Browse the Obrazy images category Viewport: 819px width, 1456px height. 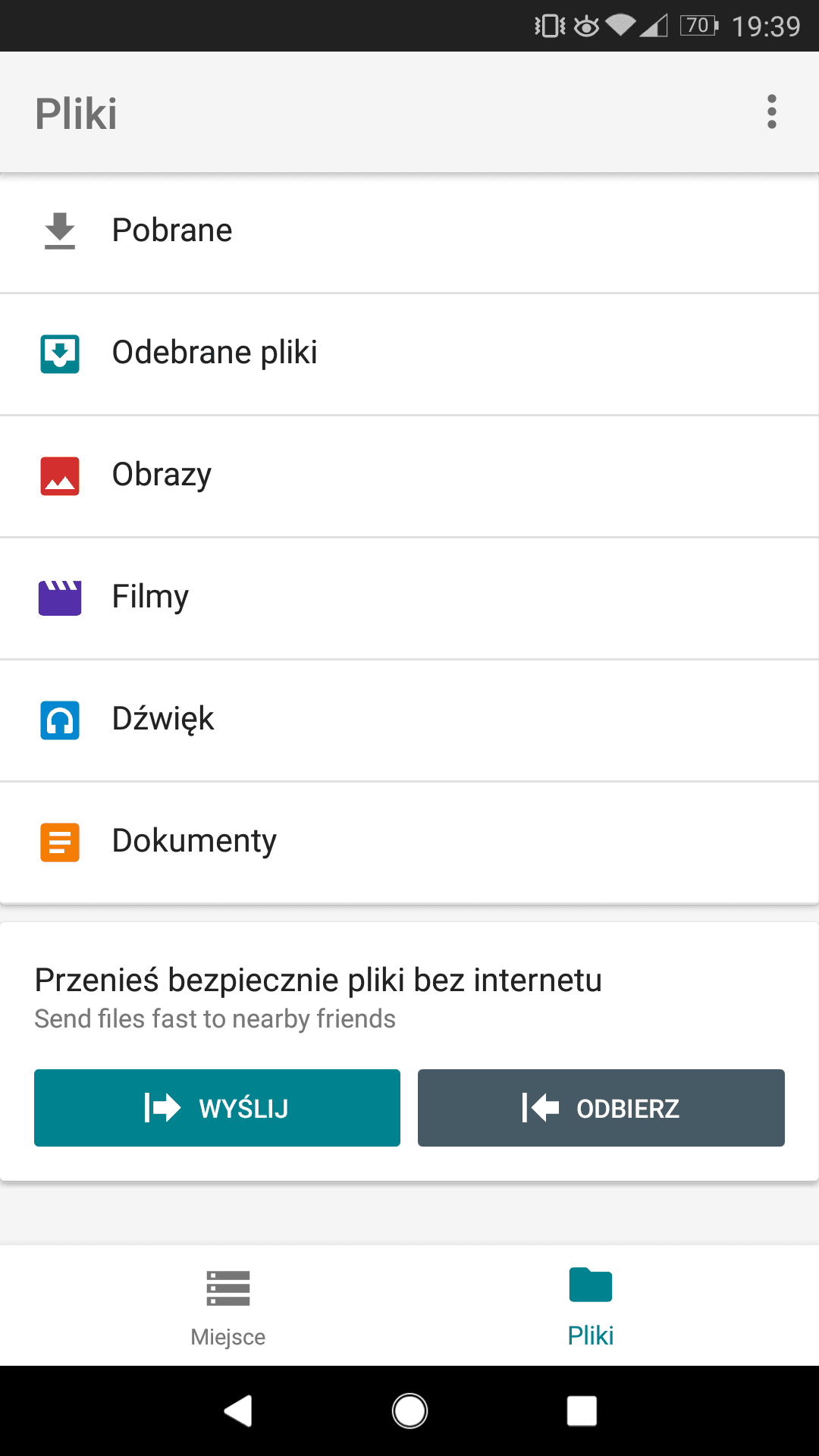(x=409, y=476)
